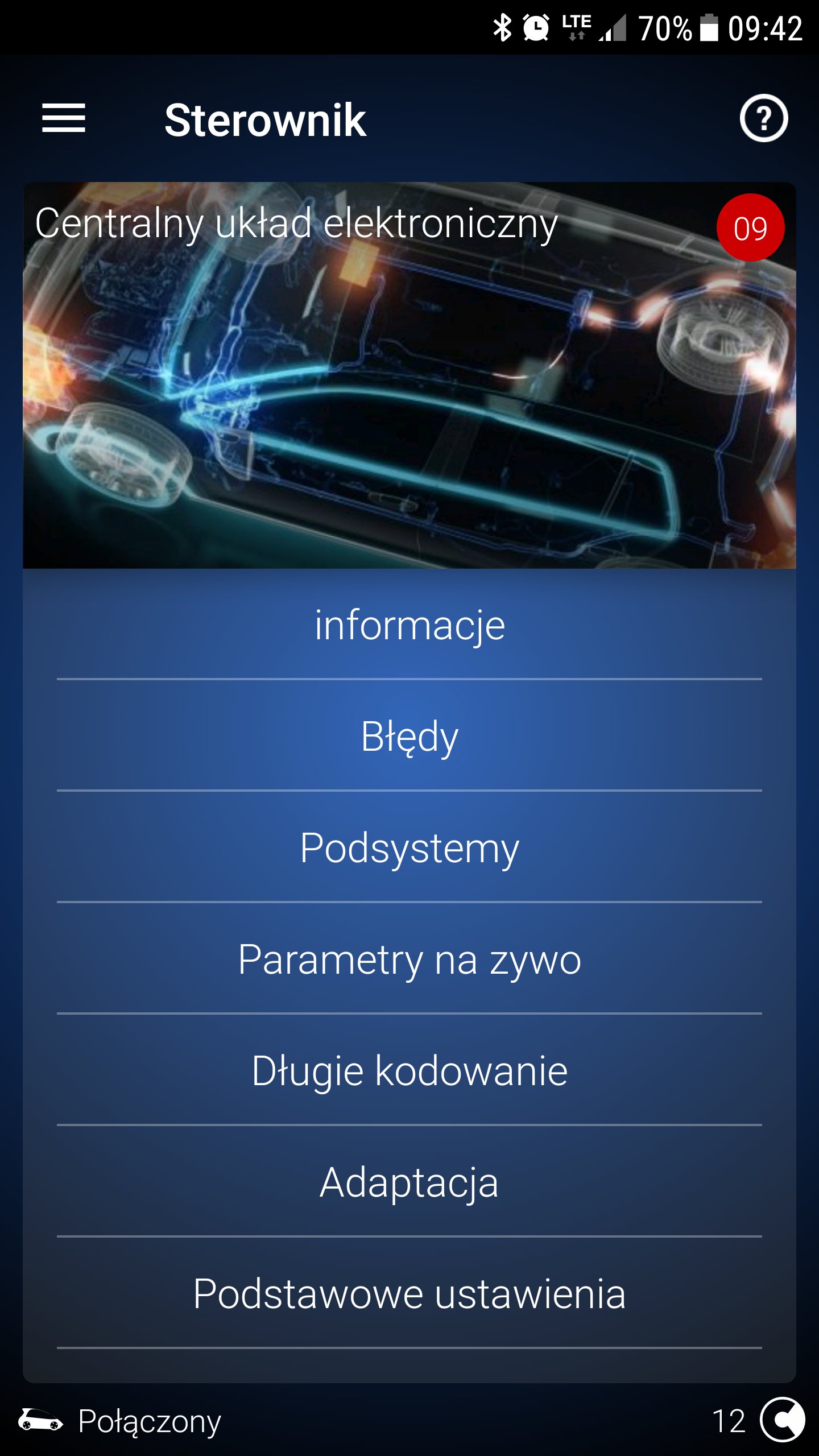Open the help question mark icon
The width and height of the screenshot is (819, 1456).
(x=763, y=118)
